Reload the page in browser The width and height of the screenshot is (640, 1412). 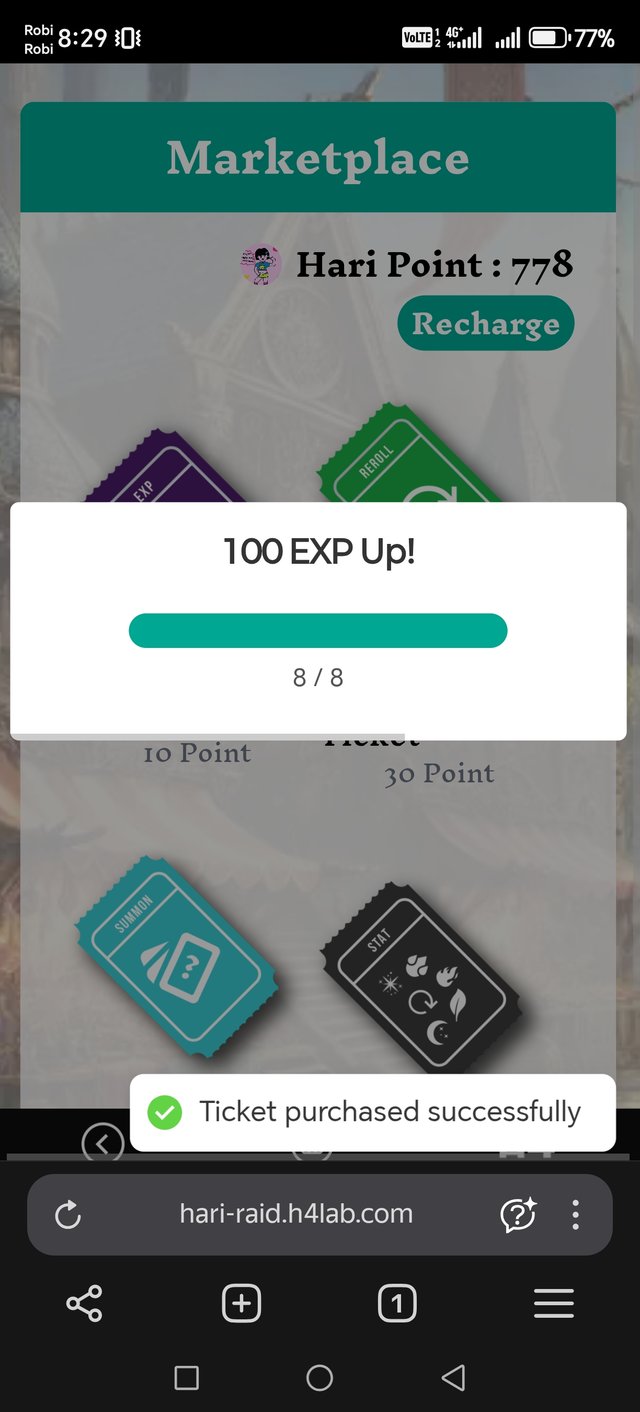67,1215
